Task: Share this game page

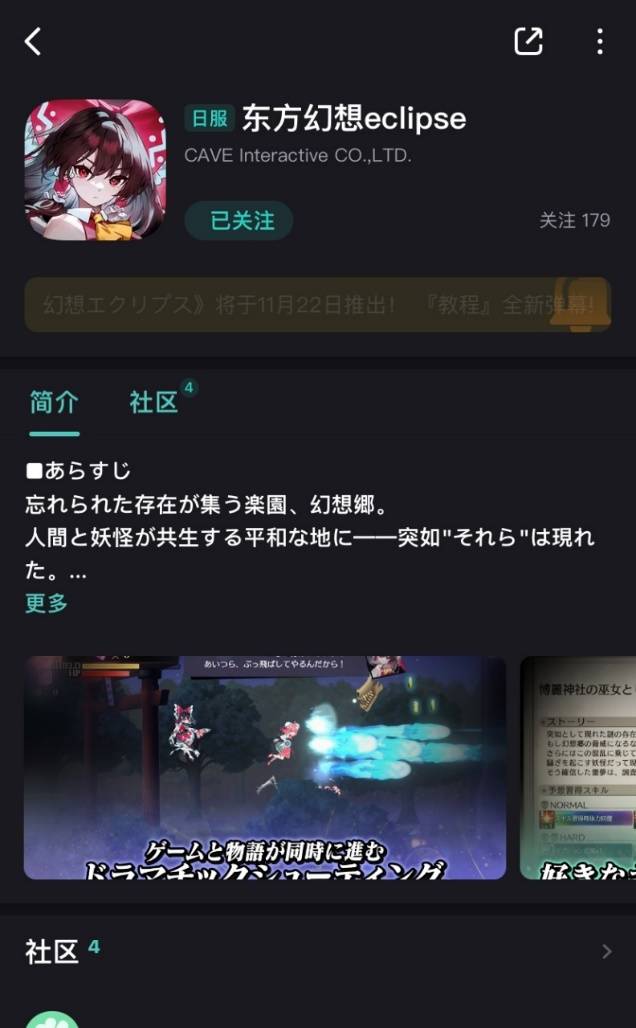Action: (x=528, y=41)
